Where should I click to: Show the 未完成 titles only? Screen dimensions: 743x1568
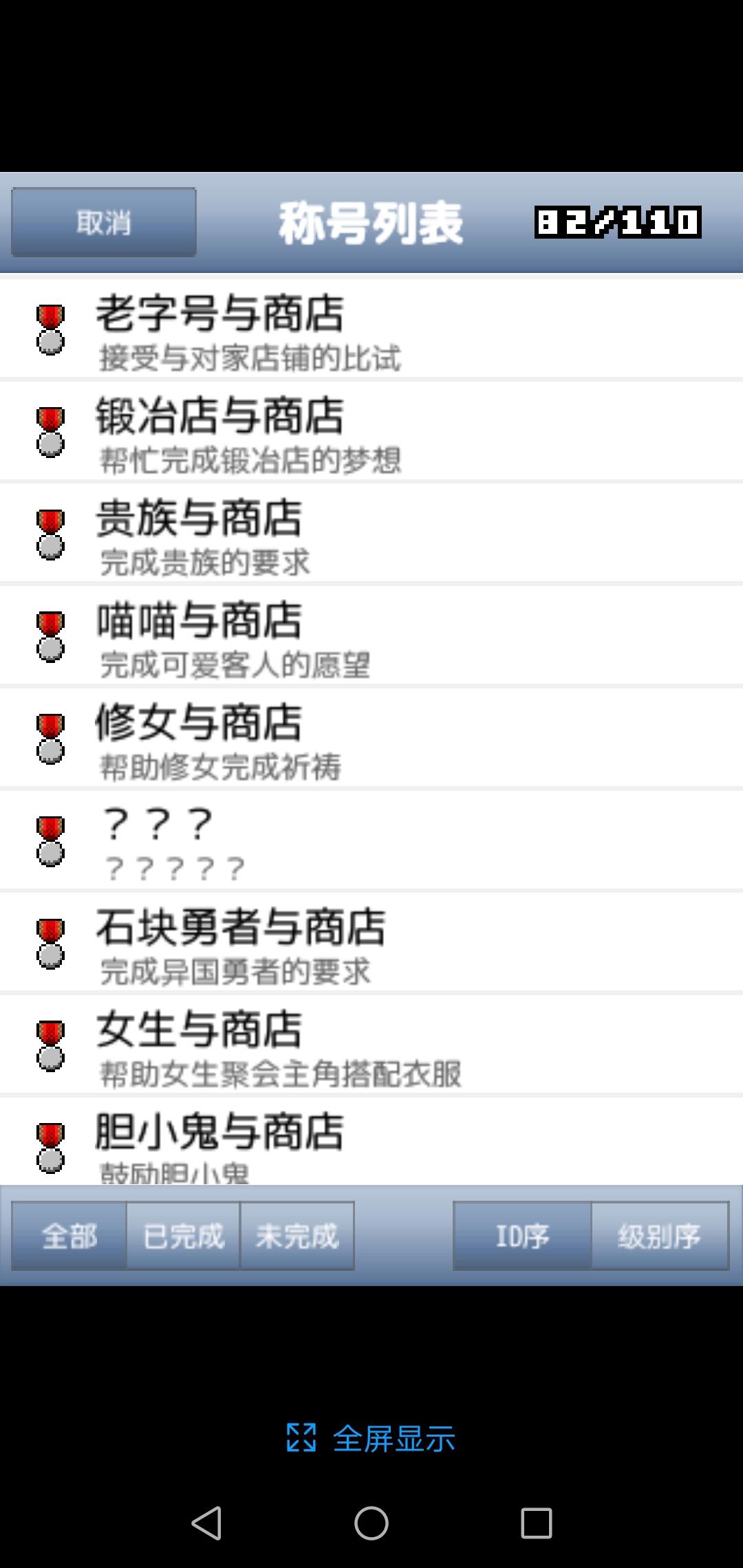[x=297, y=1235]
